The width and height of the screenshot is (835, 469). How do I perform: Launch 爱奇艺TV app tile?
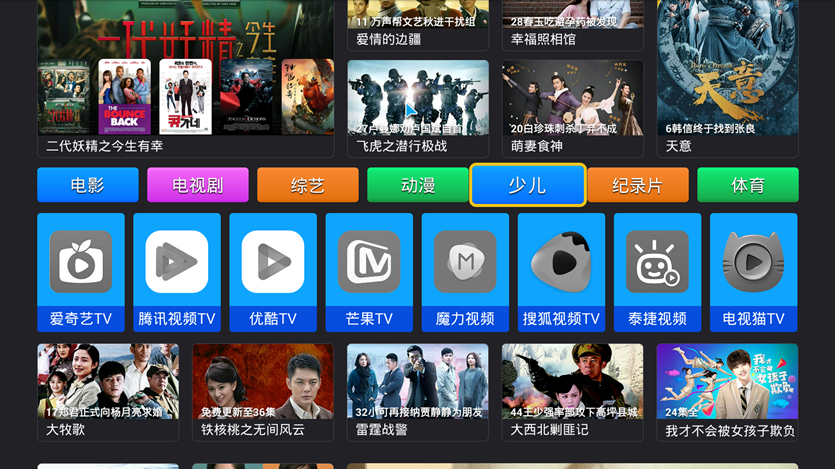(81, 271)
